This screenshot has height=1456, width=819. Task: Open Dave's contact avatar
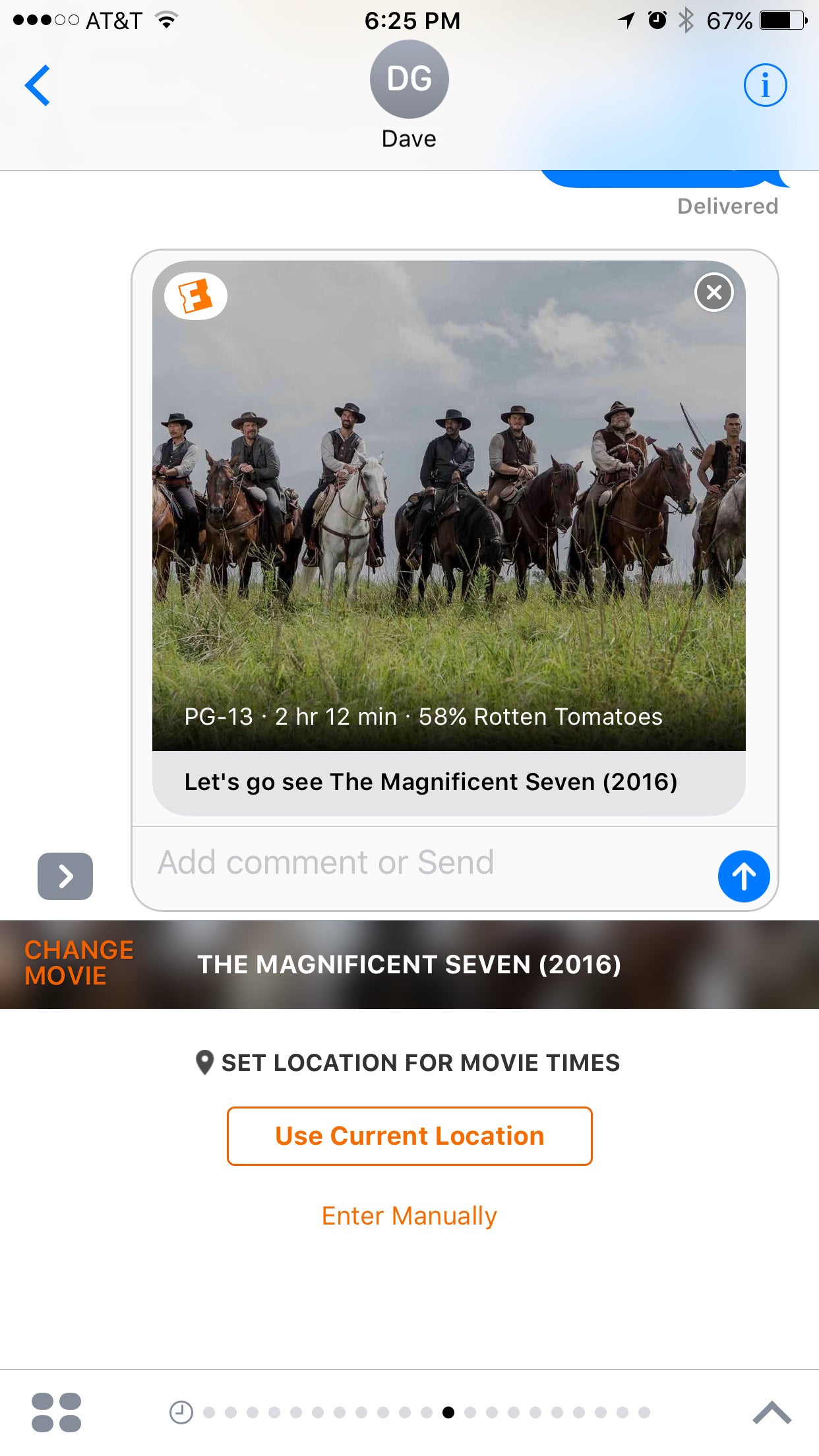(x=409, y=80)
